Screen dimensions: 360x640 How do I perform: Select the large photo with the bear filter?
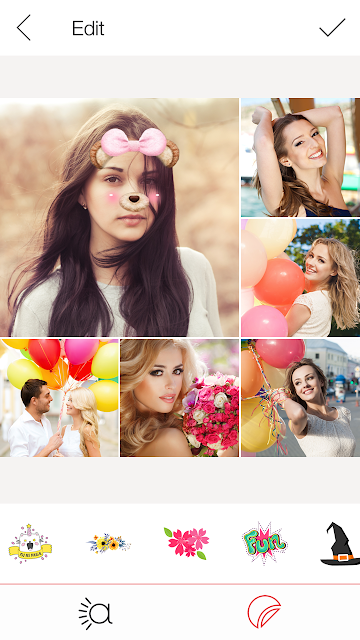(x=119, y=217)
